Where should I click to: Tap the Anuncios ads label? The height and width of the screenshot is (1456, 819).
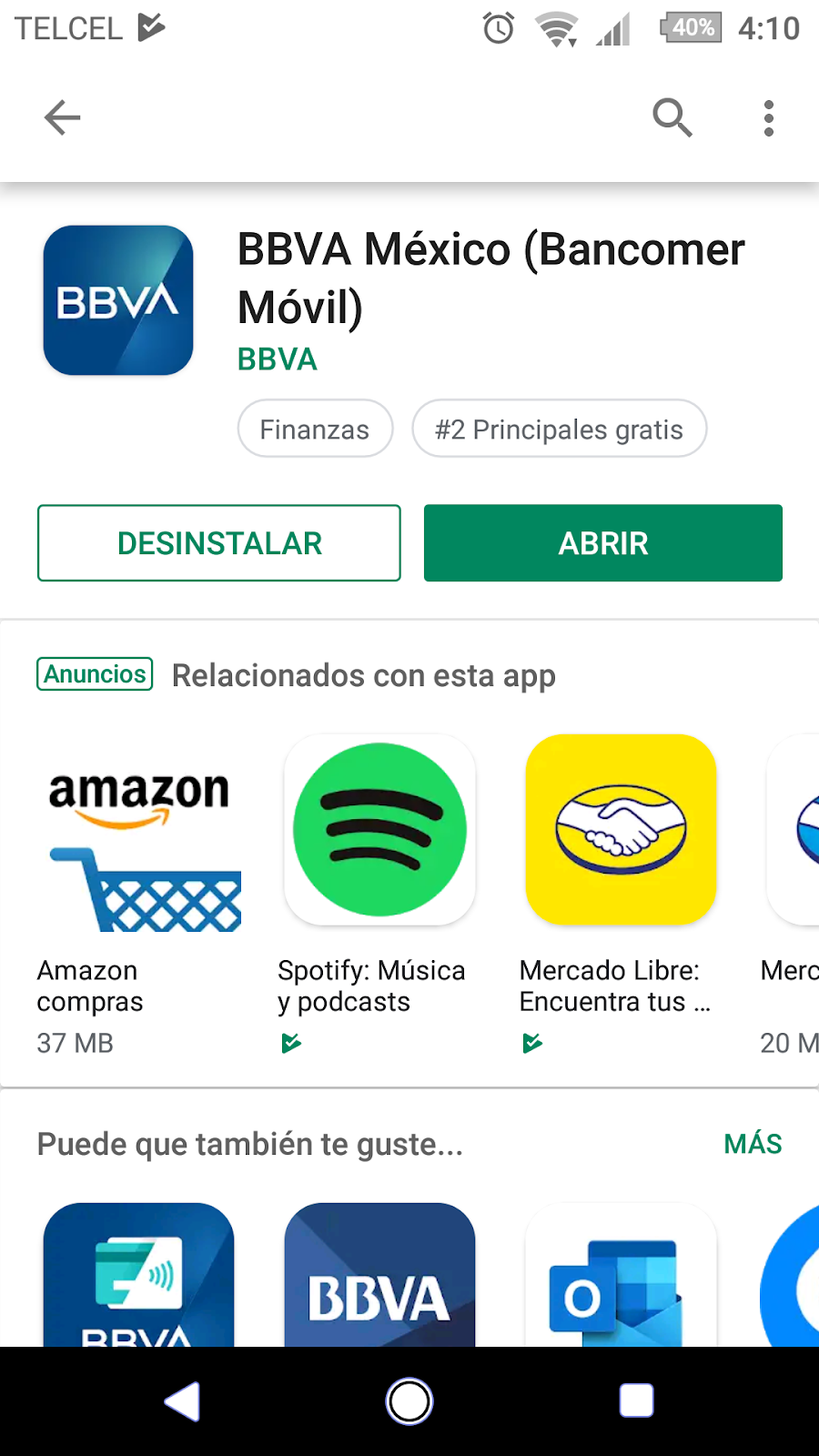tap(94, 673)
